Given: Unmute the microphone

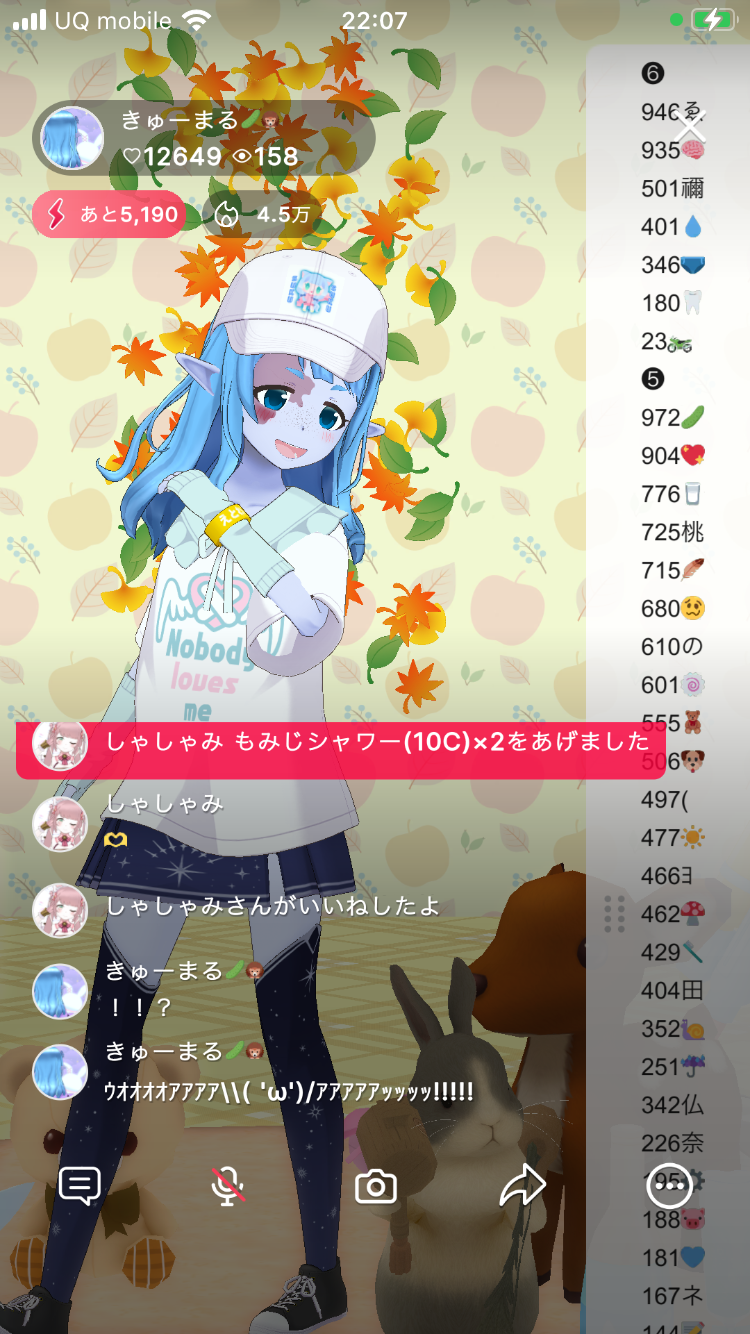Looking at the screenshot, I should coord(228,1186).
